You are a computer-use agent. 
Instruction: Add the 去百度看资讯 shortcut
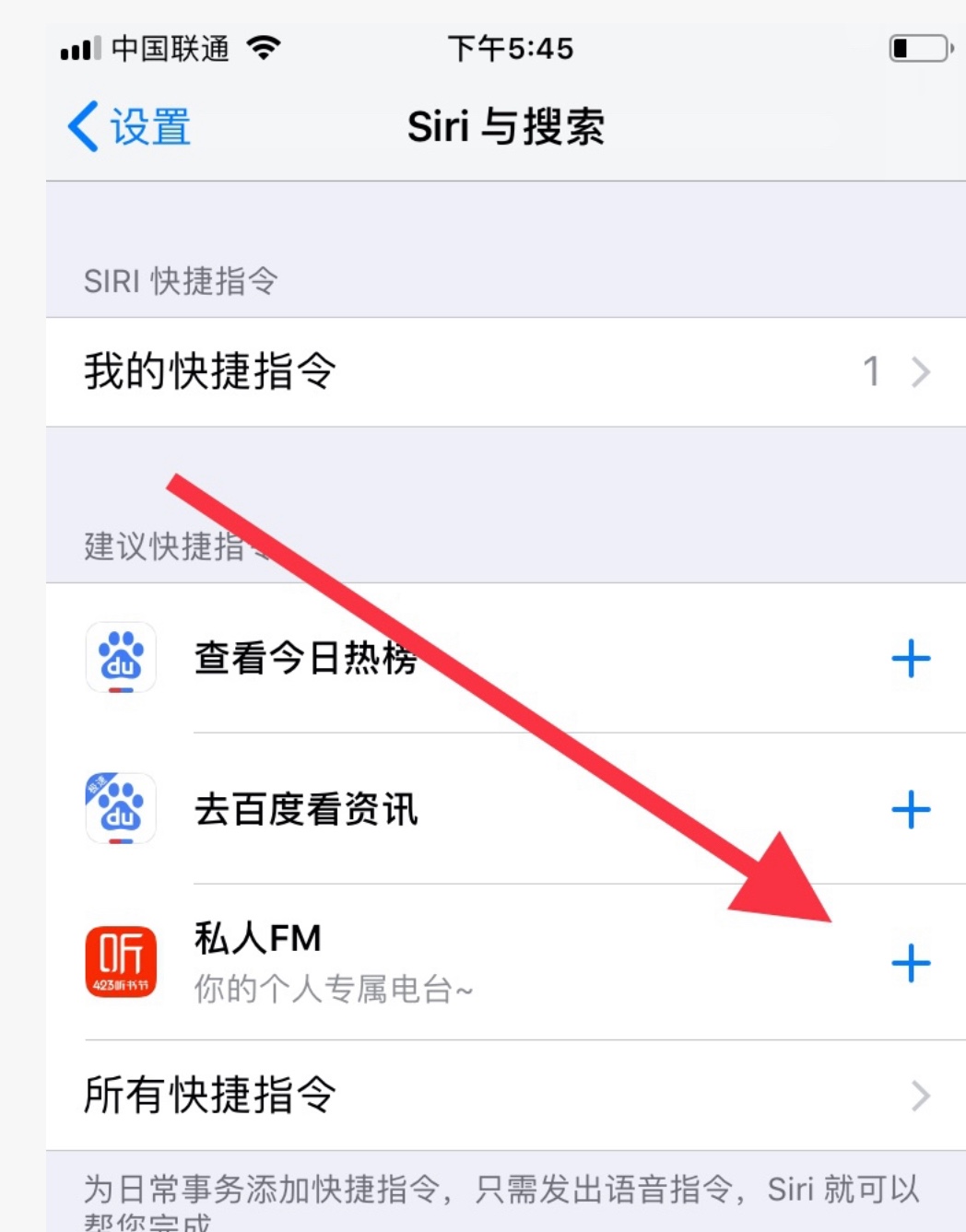coord(911,810)
